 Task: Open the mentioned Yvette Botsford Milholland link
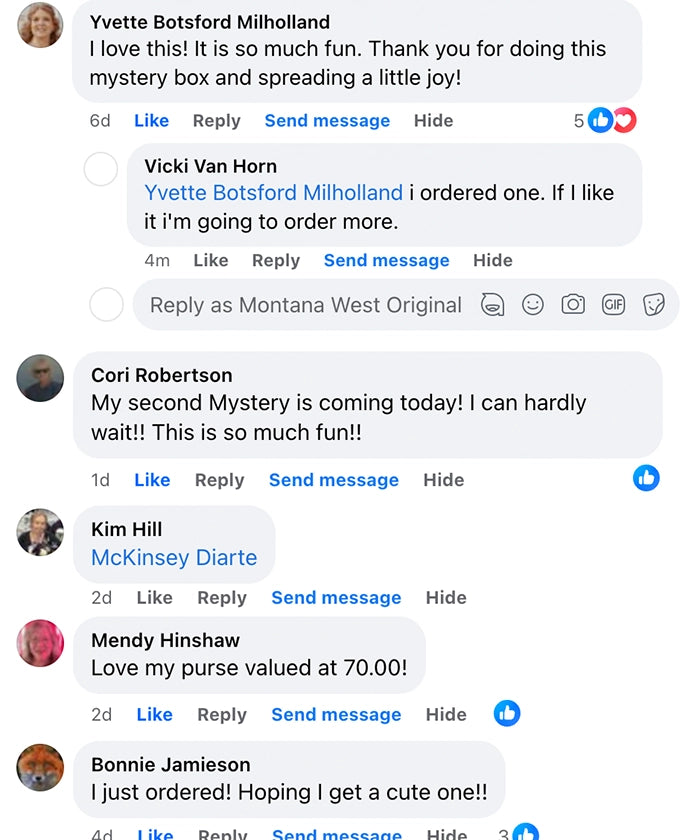pyautogui.click(x=273, y=192)
